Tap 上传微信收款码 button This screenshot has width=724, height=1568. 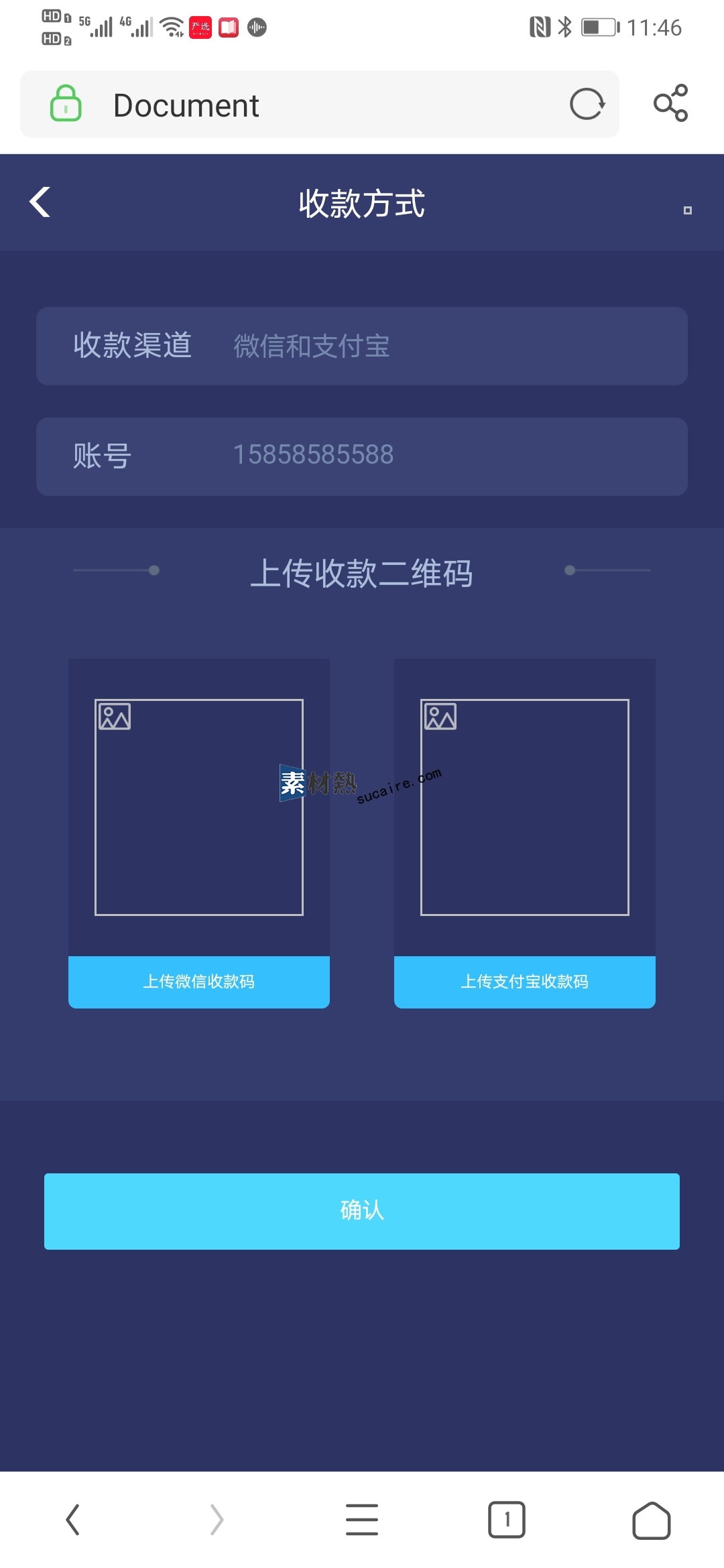click(199, 982)
